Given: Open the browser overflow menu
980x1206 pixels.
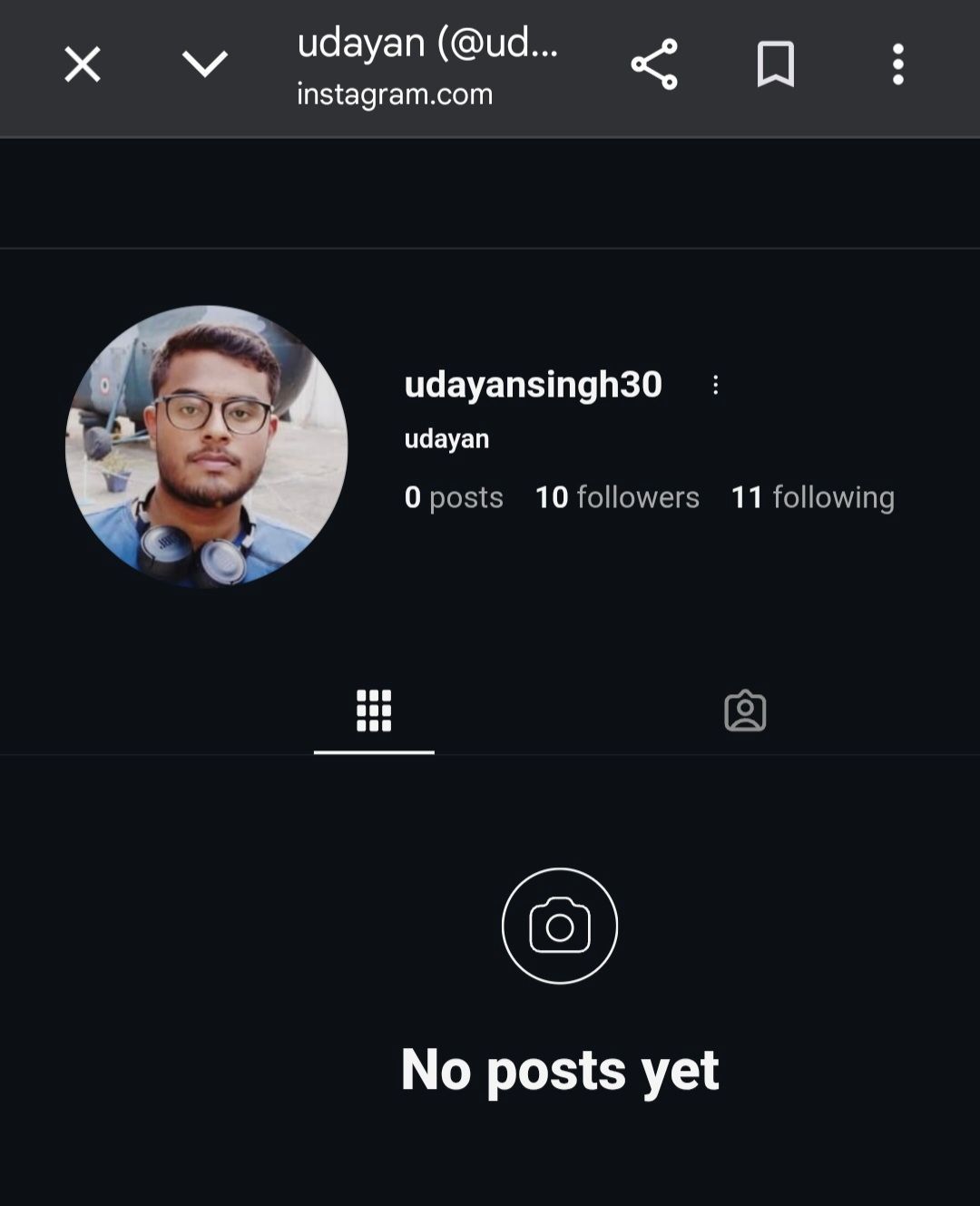Looking at the screenshot, I should point(897,65).
